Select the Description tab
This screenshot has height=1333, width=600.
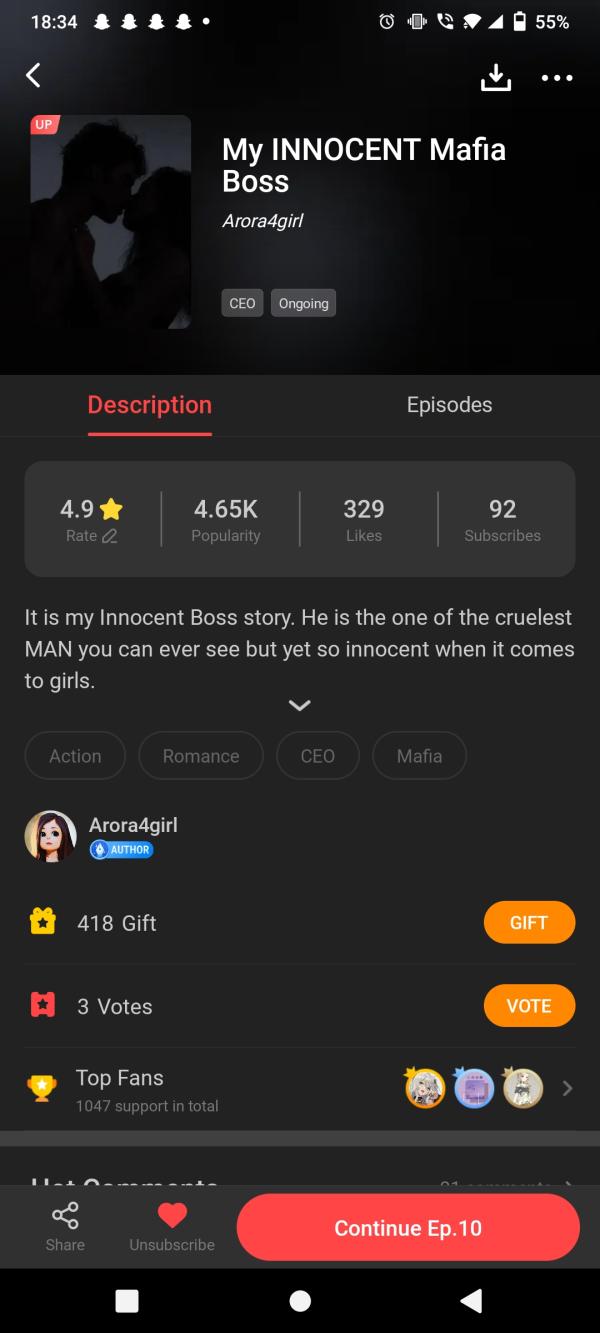click(x=150, y=405)
